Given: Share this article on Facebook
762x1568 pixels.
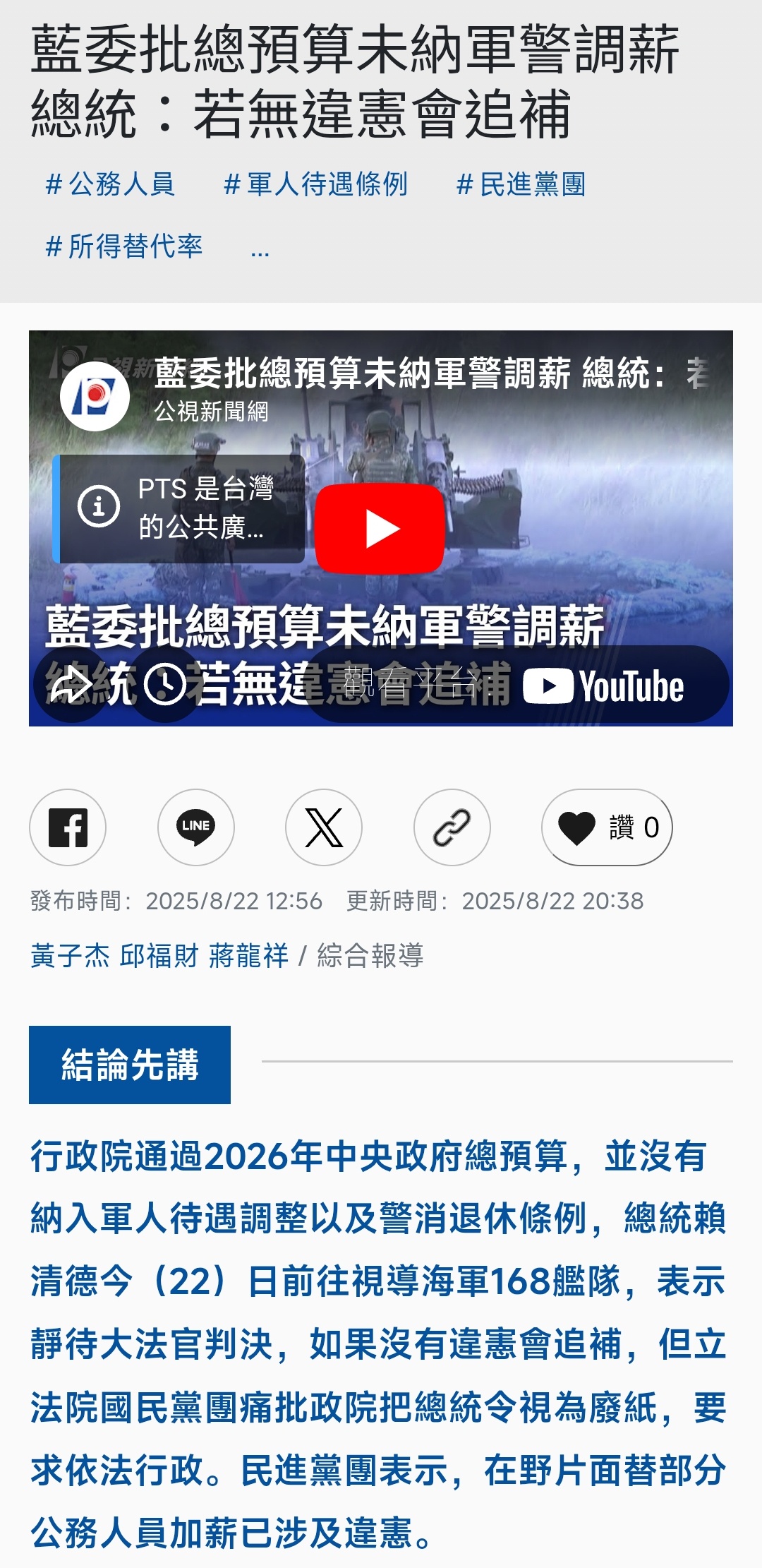Looking at the screenshot, I should pos(68,827).
